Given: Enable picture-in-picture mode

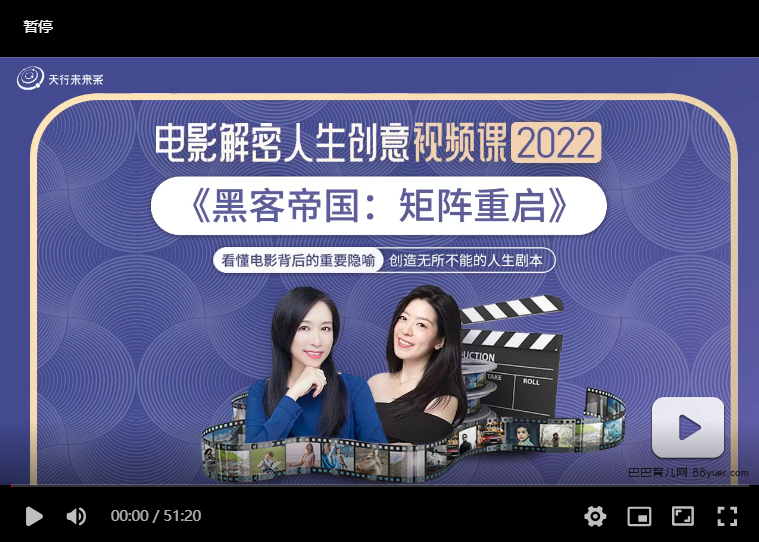Looking at the screenshot, I should click(x=639, y=516).
